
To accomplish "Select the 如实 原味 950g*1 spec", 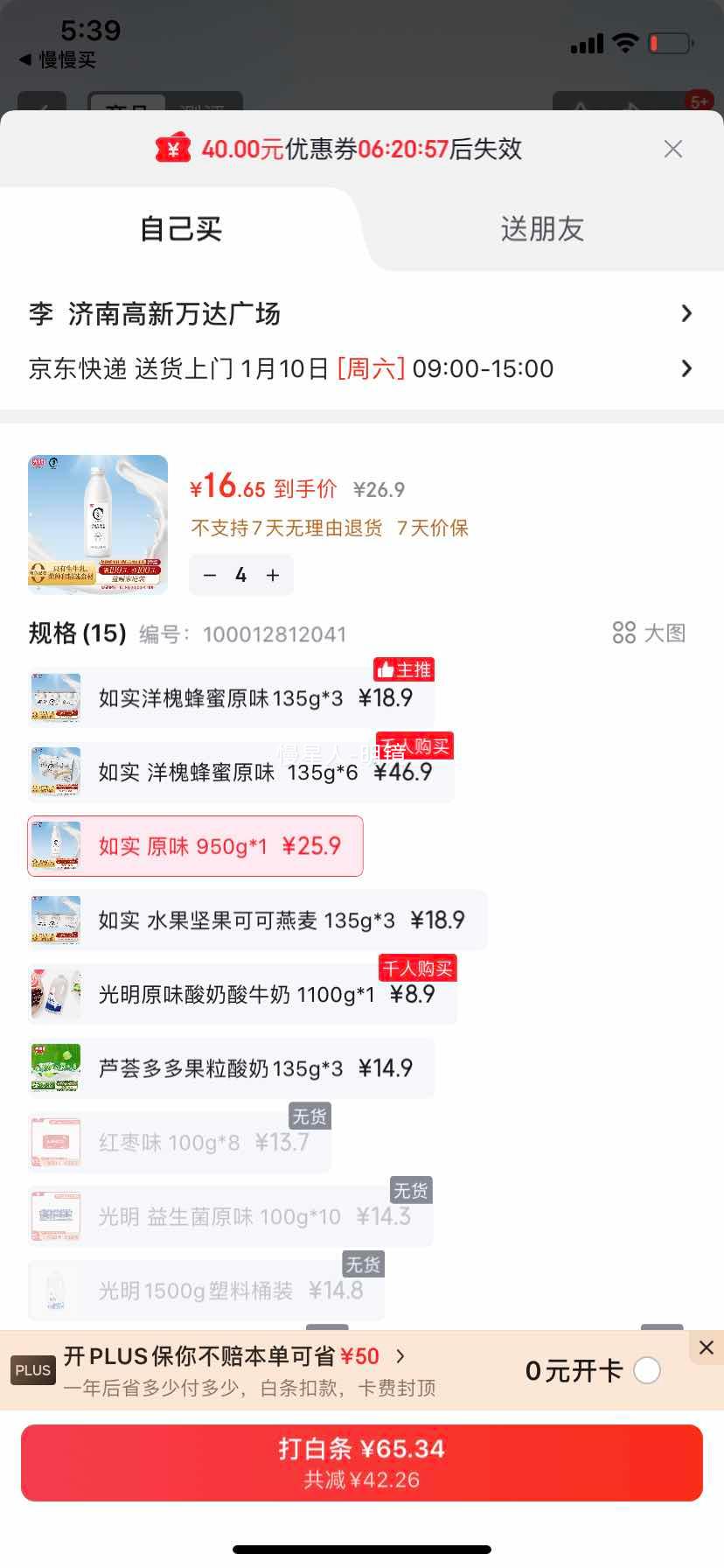I will click(x=194, y=845).
